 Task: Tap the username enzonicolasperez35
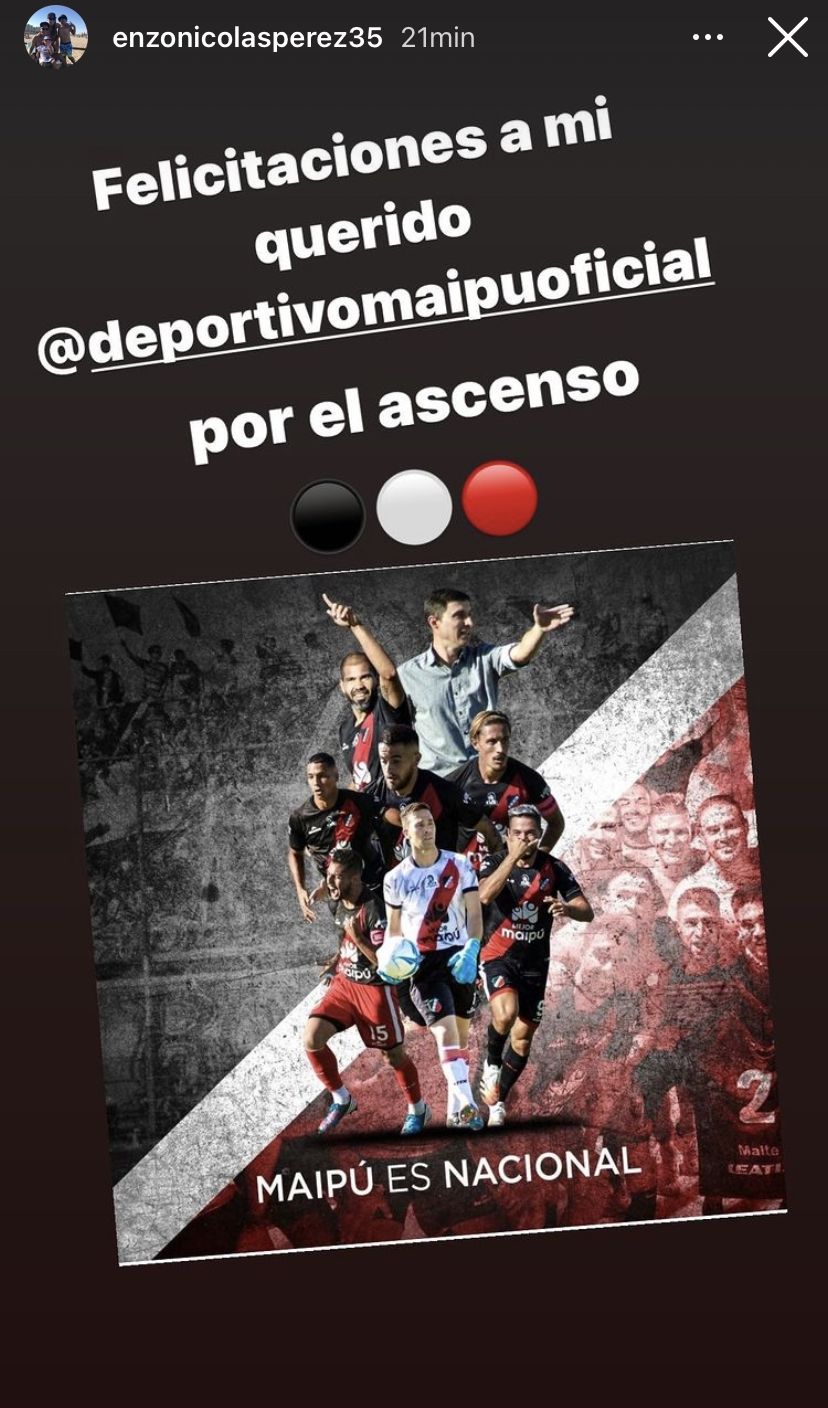coord(247,38)
